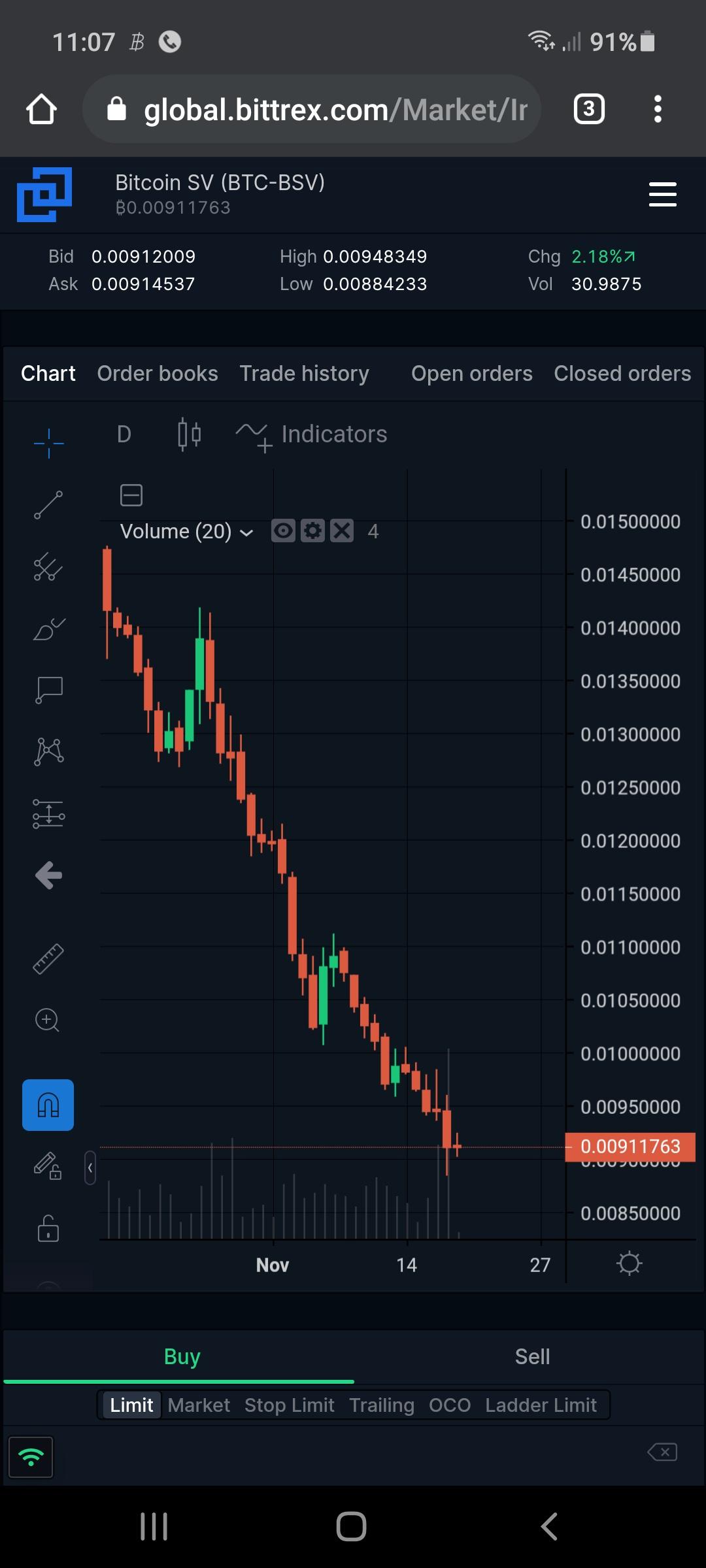Choose the Stop Limit order type
Viewport: 706px width, 1568px height.
[289, 1405]
